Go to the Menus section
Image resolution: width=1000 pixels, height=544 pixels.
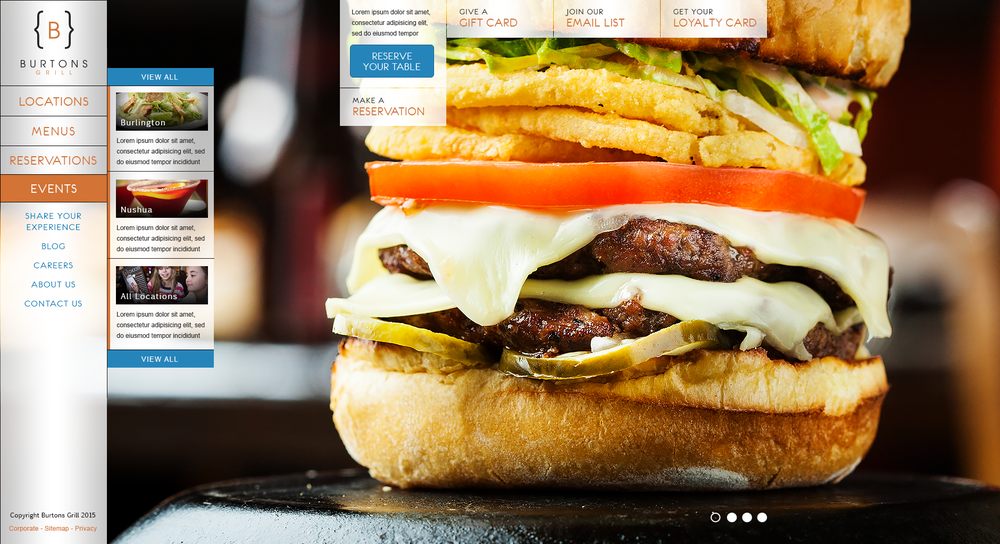[53, 131]
